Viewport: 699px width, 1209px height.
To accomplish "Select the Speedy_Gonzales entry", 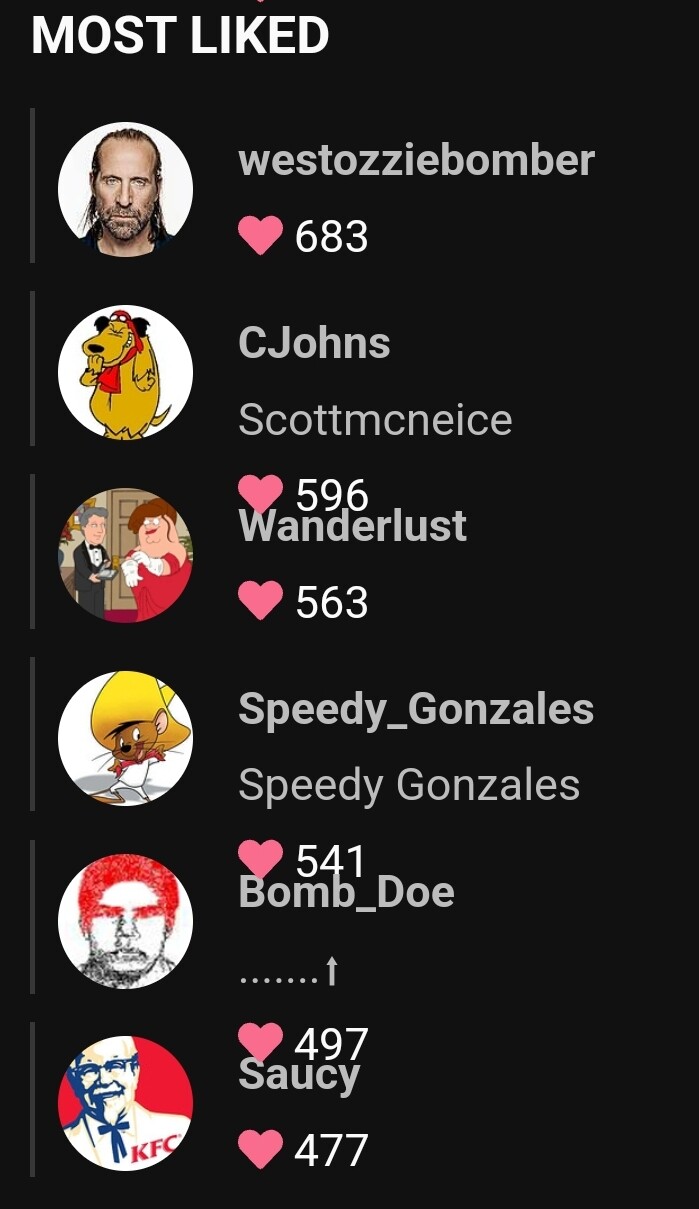I will pyautogui.click(x=416, y=709).
